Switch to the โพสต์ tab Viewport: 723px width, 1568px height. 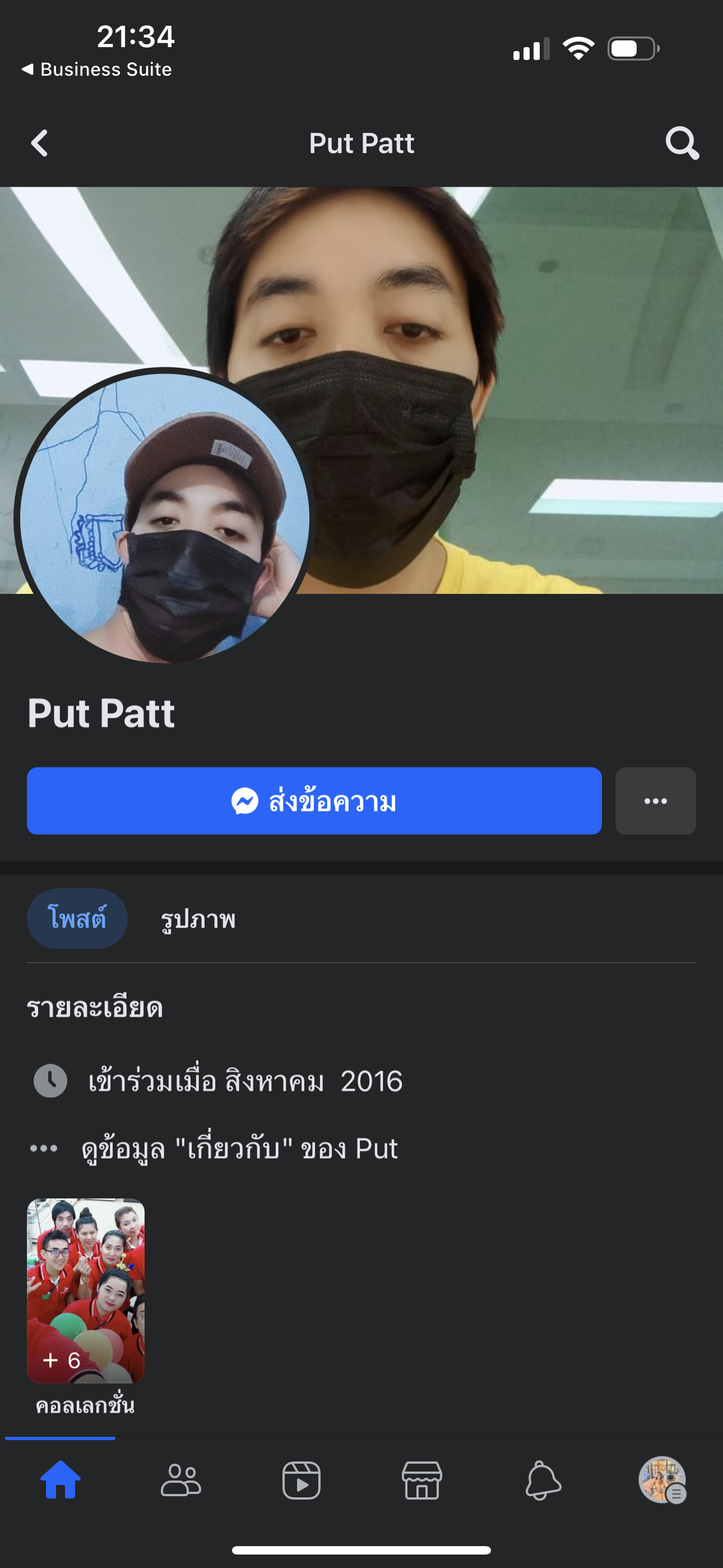point(77,919)
